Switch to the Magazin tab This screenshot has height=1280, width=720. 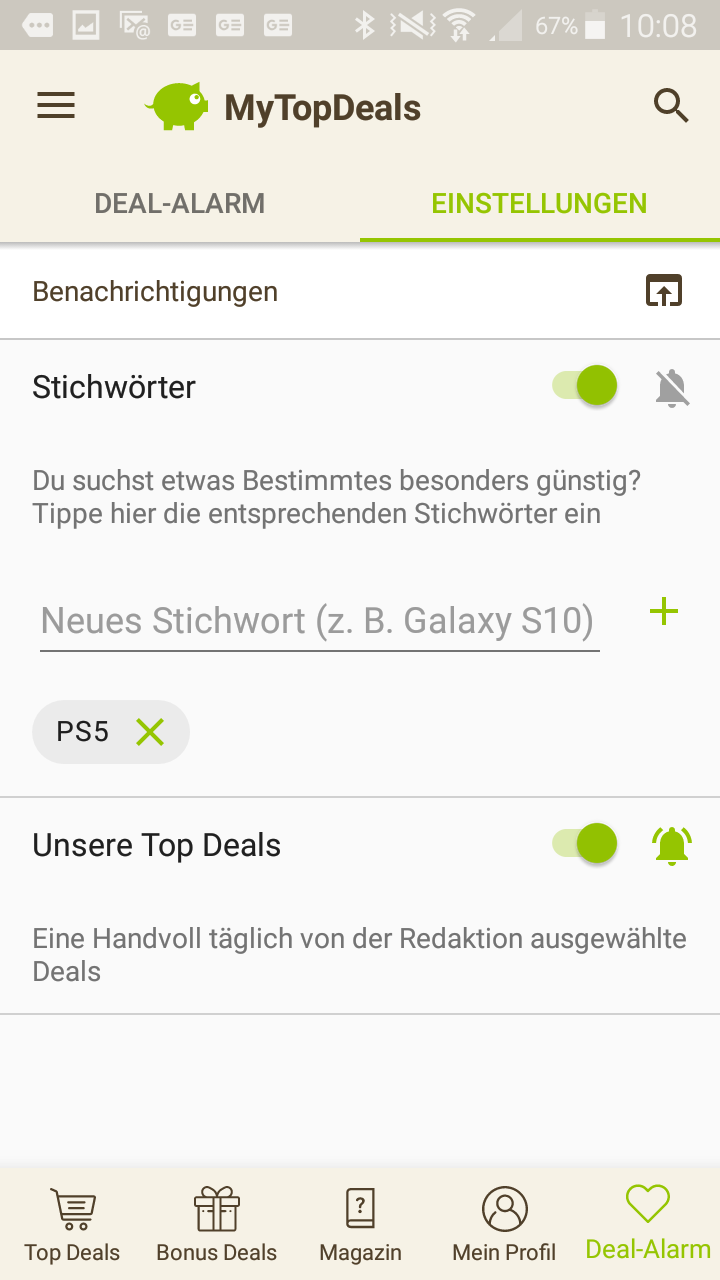click(x=360, y=1223)
